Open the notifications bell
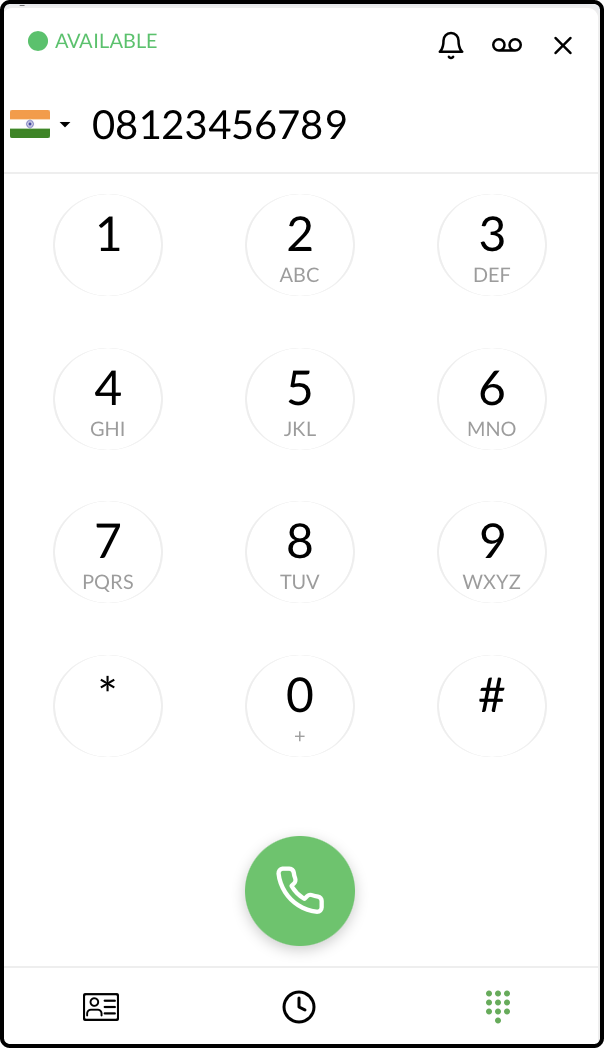The width and height of the screenshot is (604, 1048). tap(451, 45)
